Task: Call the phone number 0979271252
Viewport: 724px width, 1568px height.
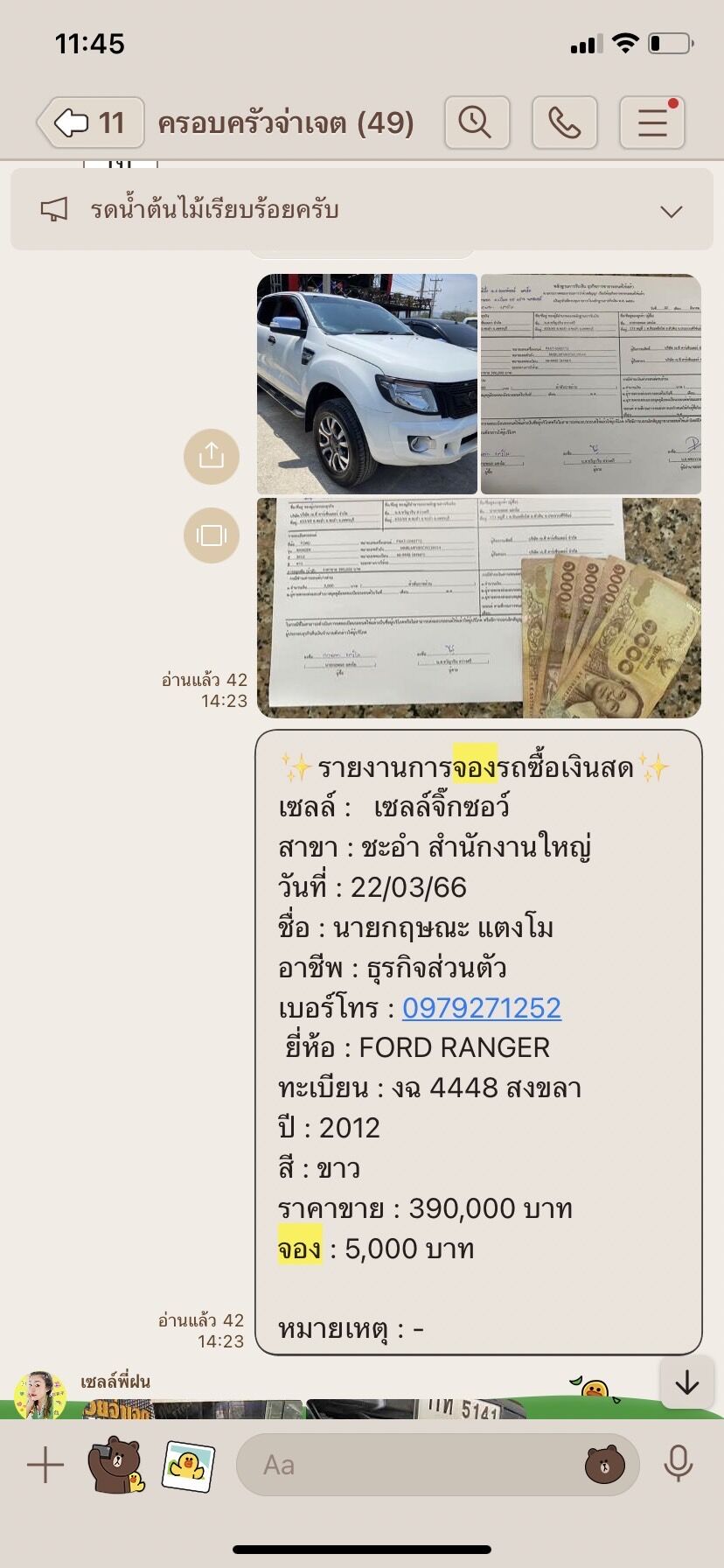Action: (482, 1008)
